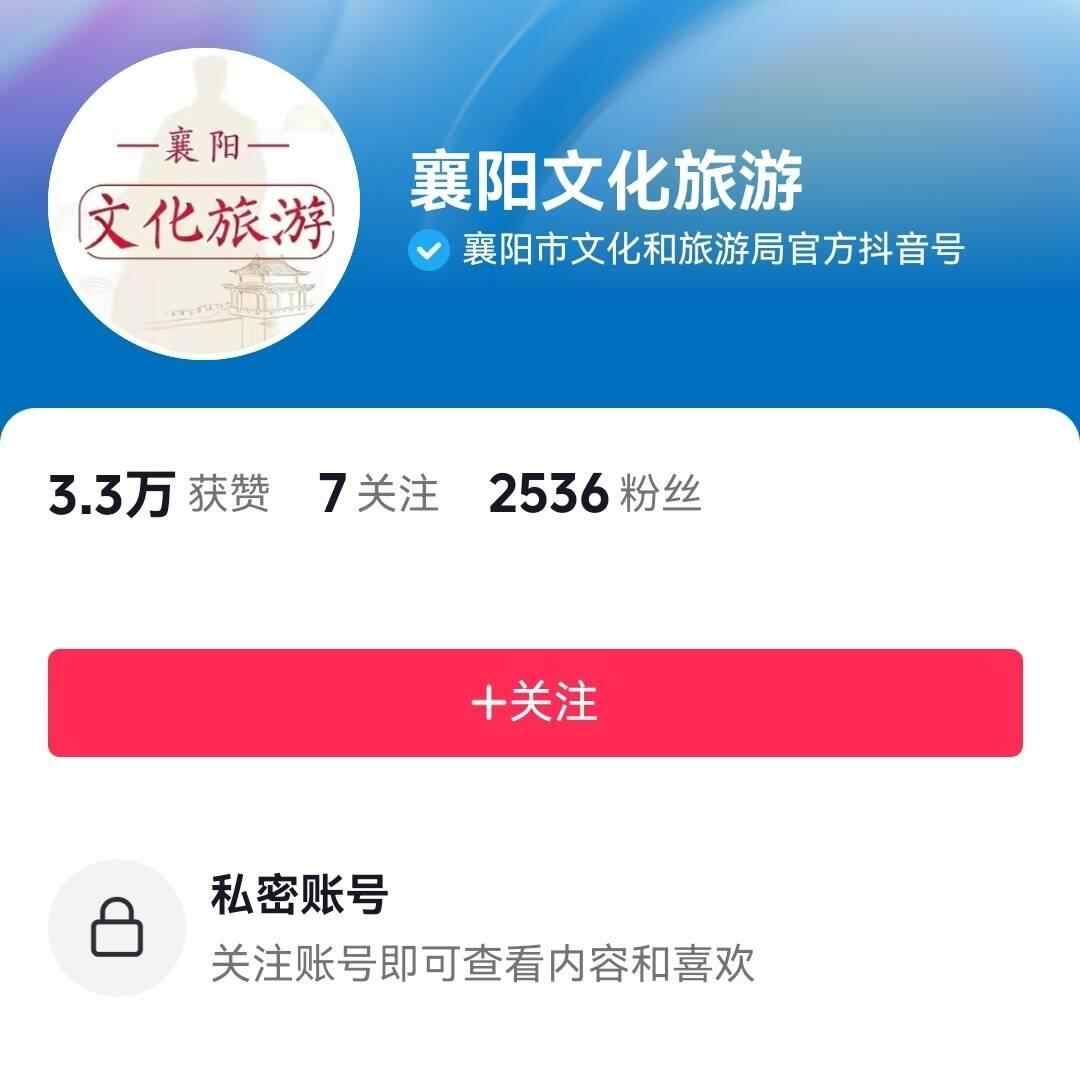View the 7 关注 following list
The height and width of the screenshot is (1071, 1080).
[378, 495]
